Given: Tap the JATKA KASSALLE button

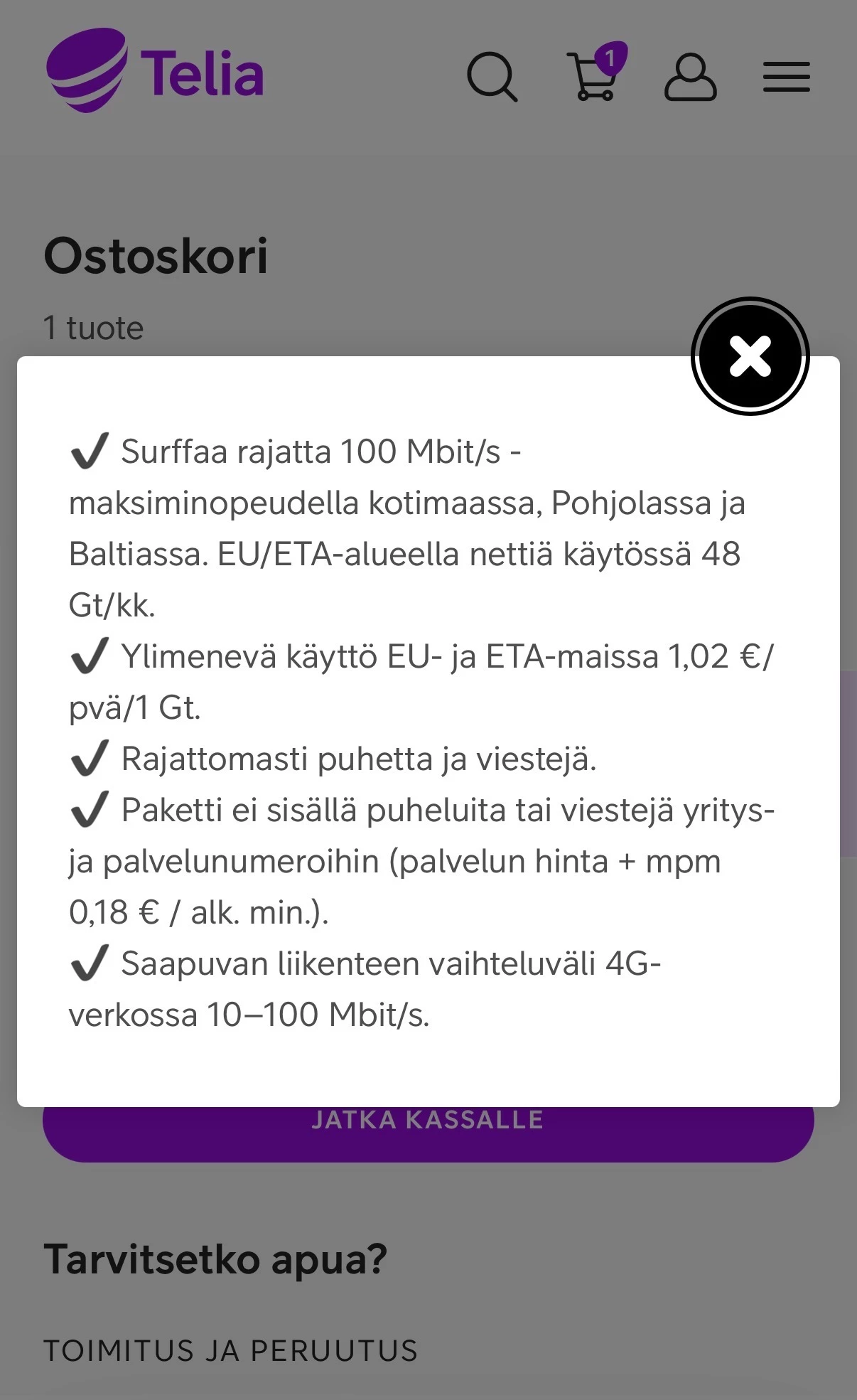Looking at the screenshot, I should pyautogui.click(x=428, y=1133).
